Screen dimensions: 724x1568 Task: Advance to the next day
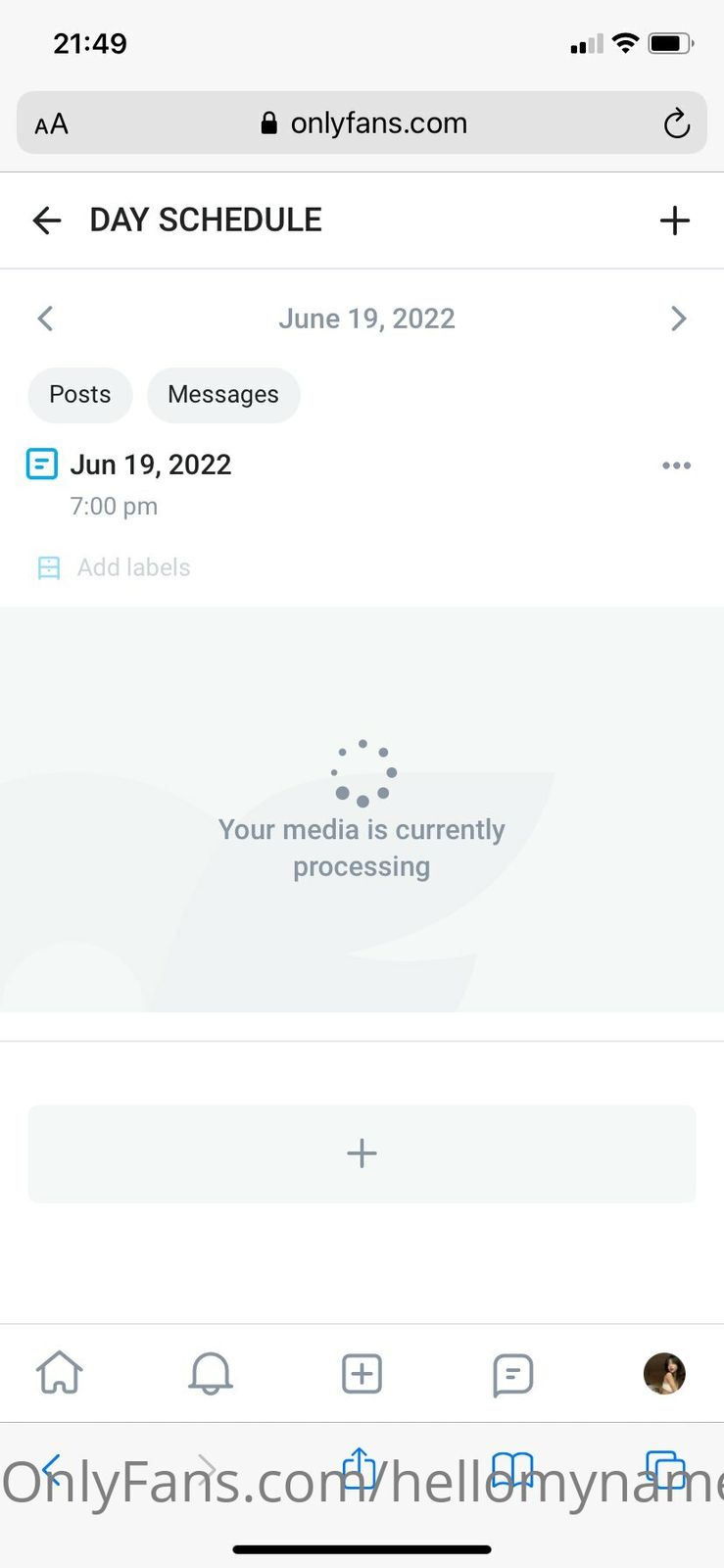click(678, 318)
